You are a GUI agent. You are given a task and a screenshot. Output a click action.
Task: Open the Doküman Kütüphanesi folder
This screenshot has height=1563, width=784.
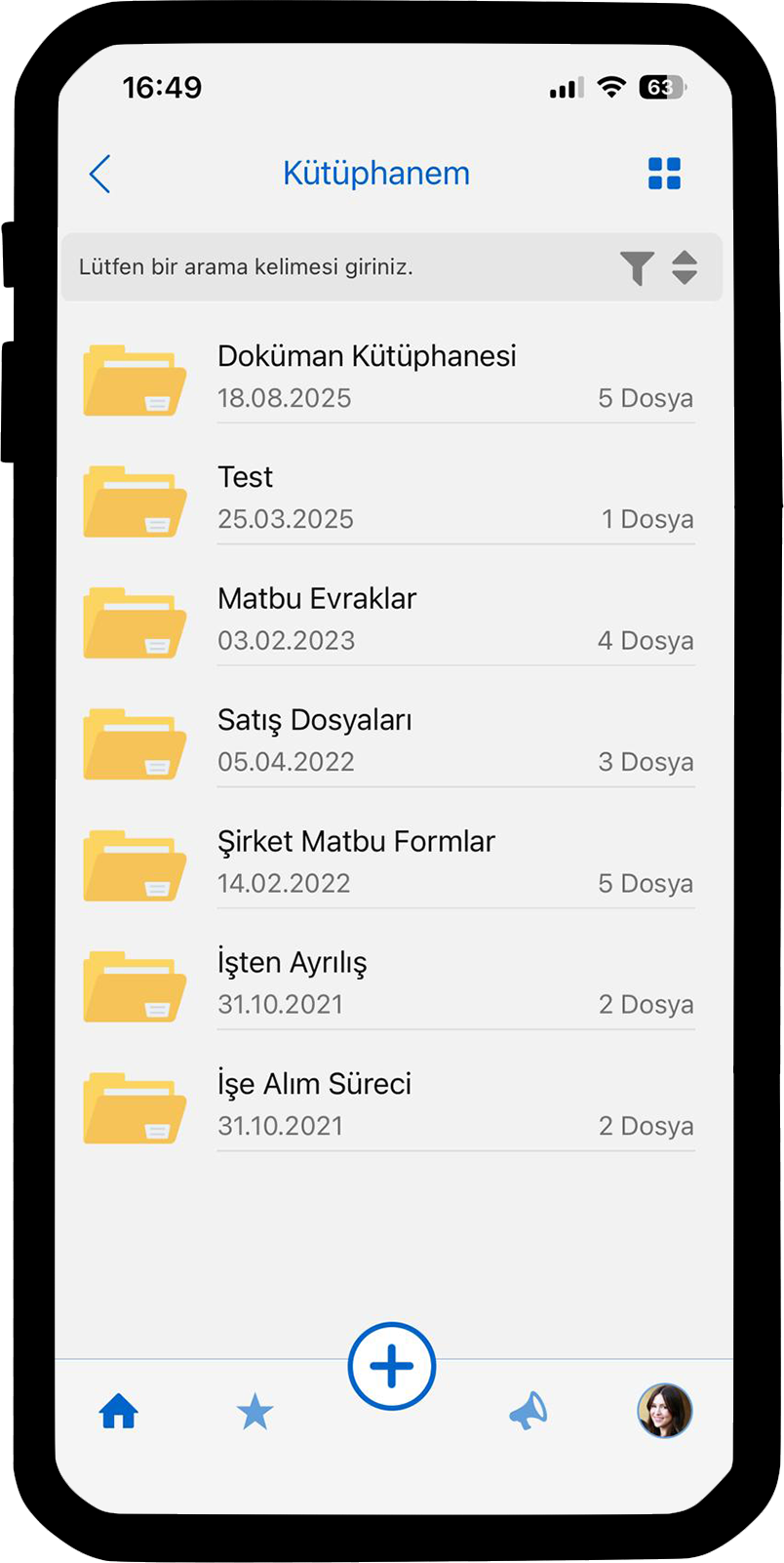coord(390,379)
